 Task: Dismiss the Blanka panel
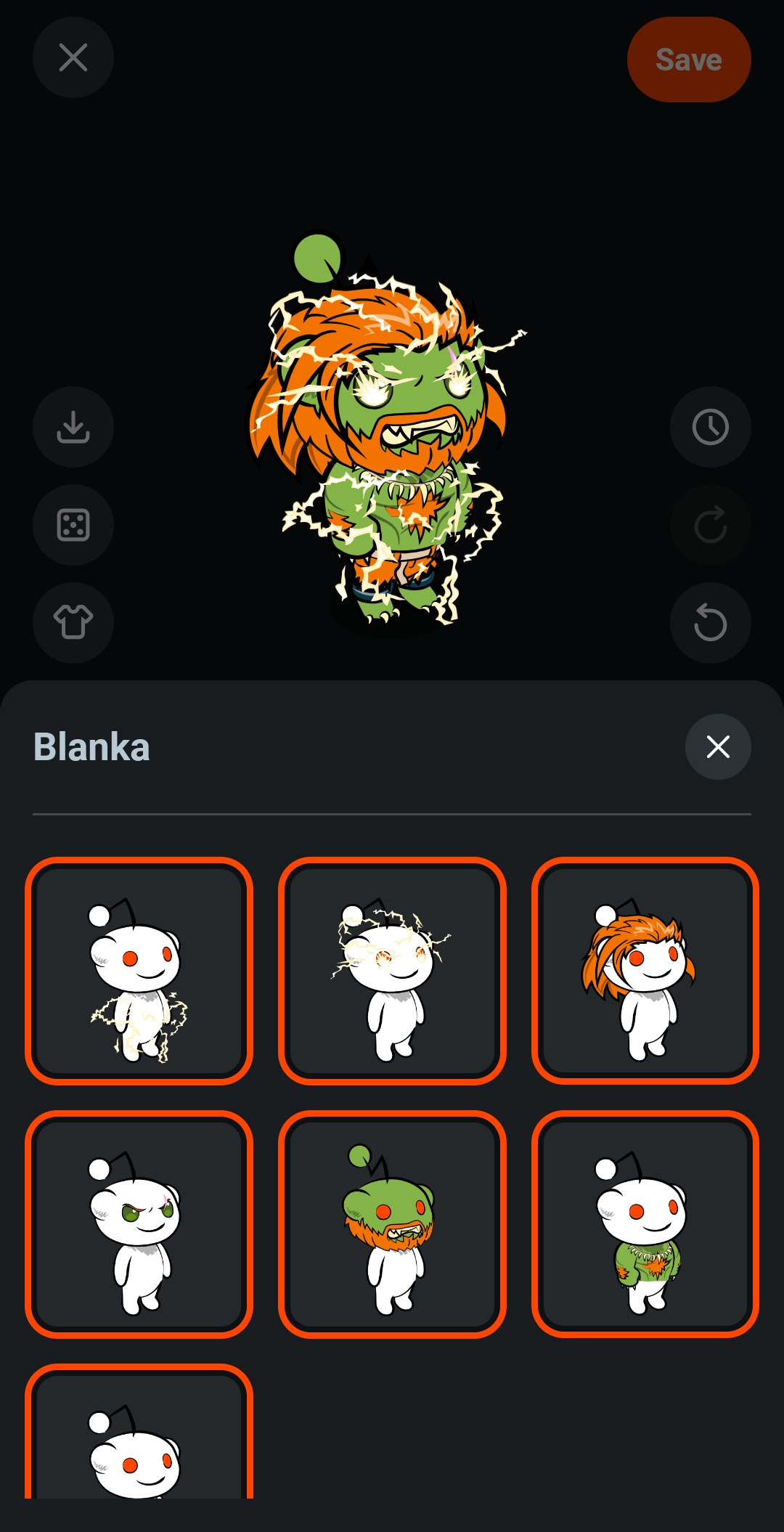718,746
